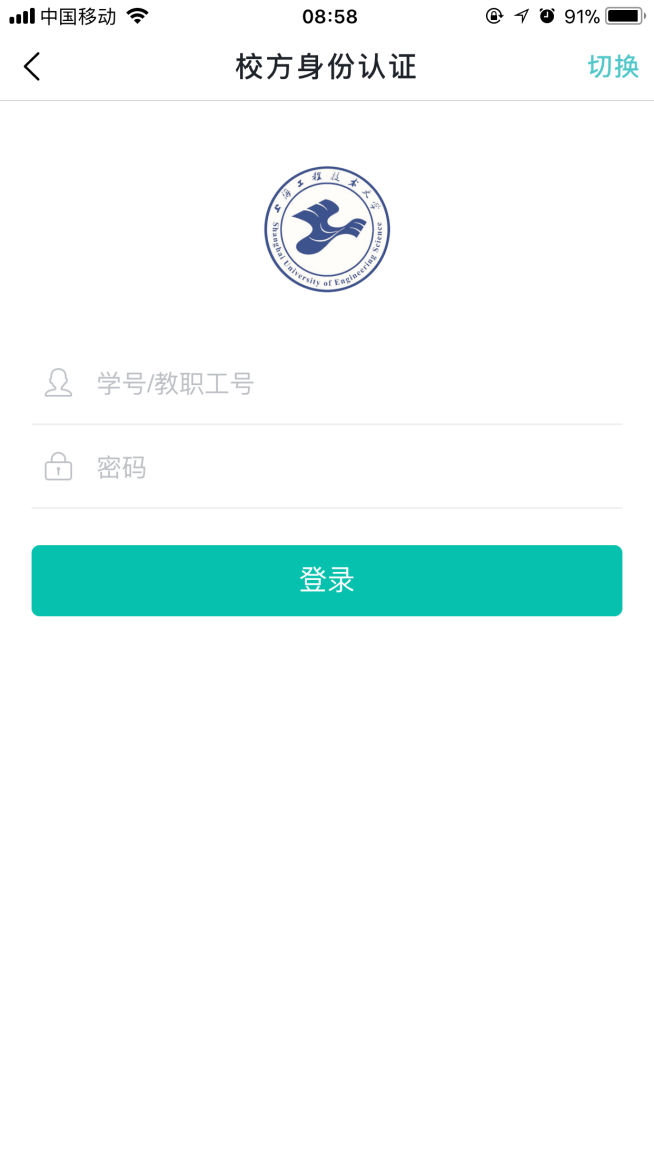Screen dimensions: 654x1163
Task: Select the 密码 password field
Action: pos(340,467)
